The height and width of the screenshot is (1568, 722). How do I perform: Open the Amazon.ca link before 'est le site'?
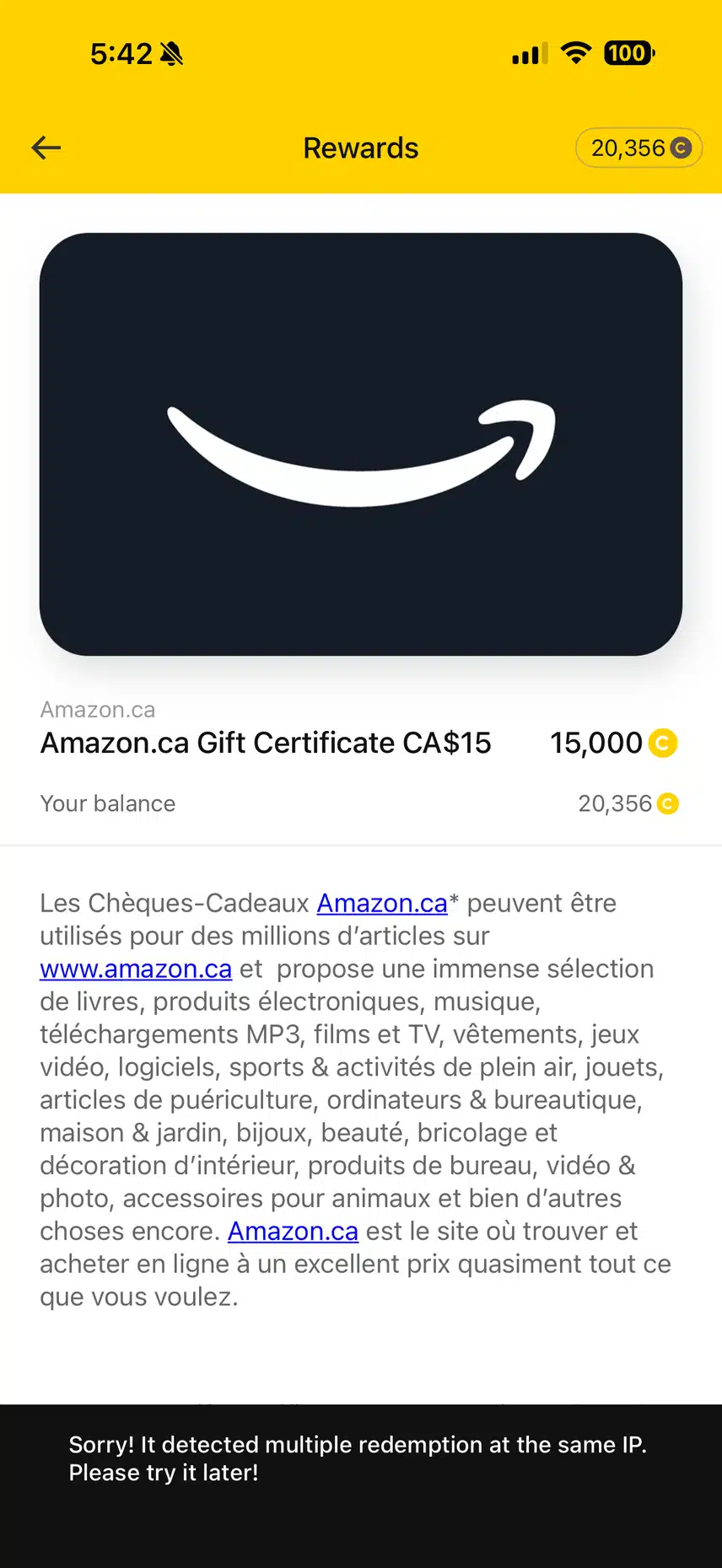pyautogui.click(x=293, y=1231)
